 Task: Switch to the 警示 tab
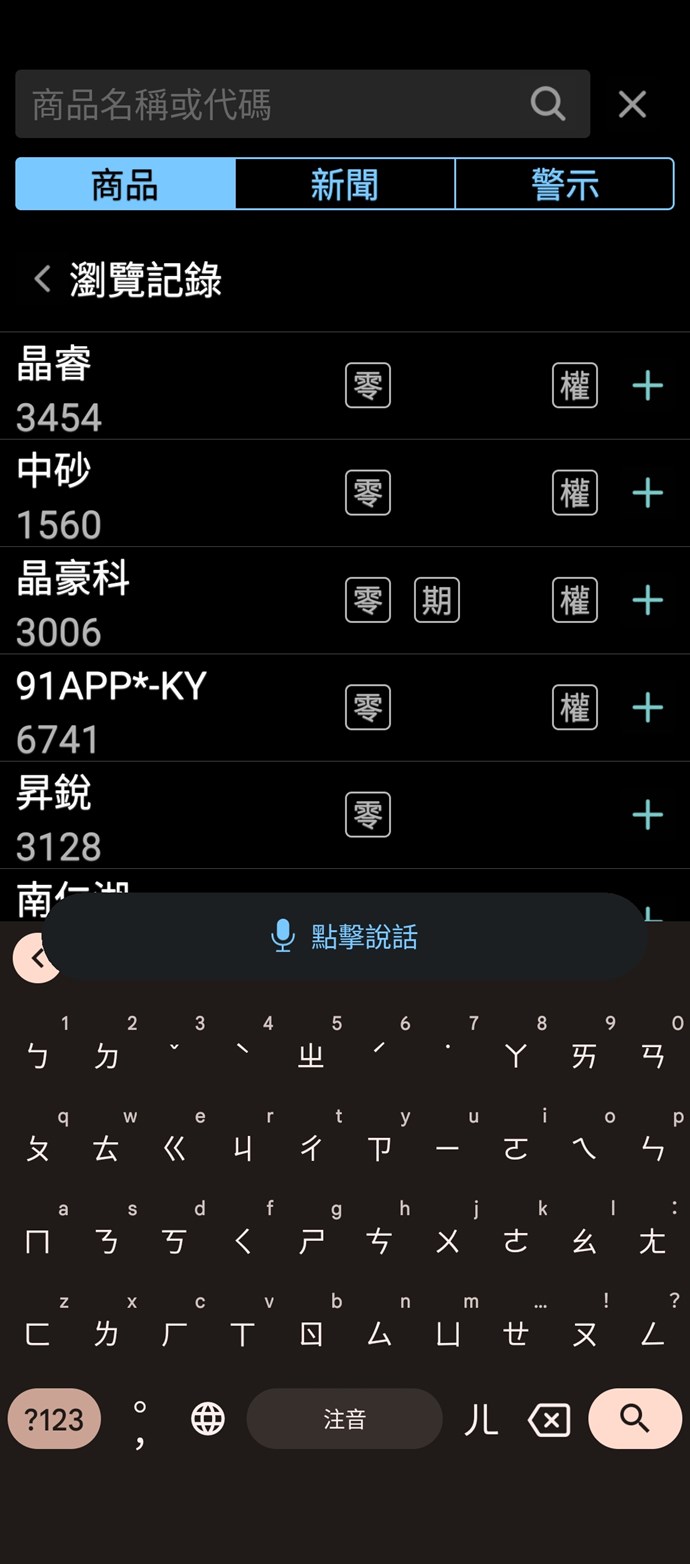564,185
